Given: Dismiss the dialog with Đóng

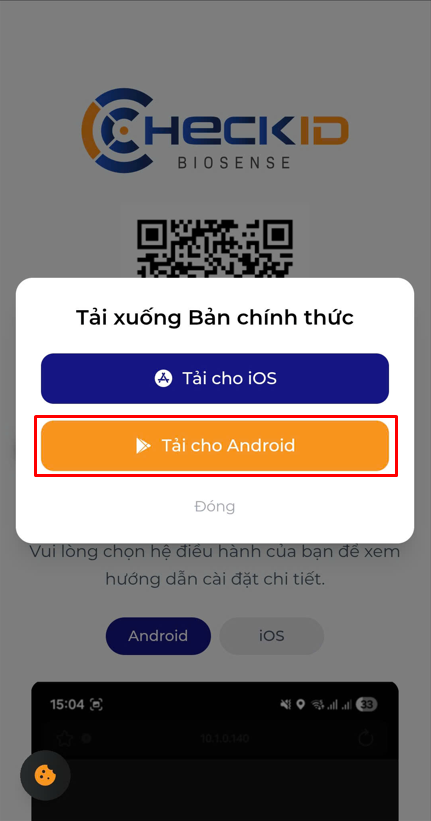Looking at the screenshot, I should click(215, 506).
